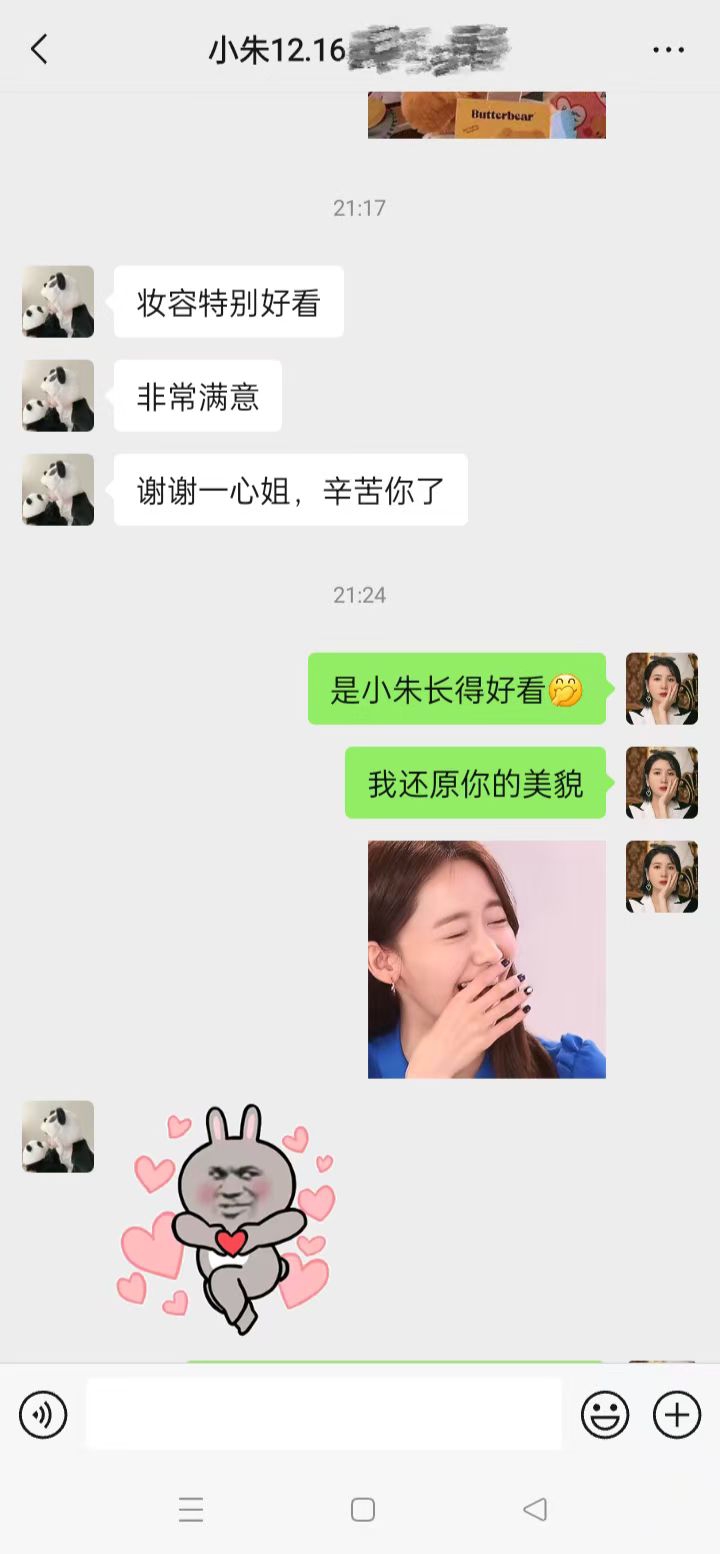Open system recent apps menu

[191, 1509]
